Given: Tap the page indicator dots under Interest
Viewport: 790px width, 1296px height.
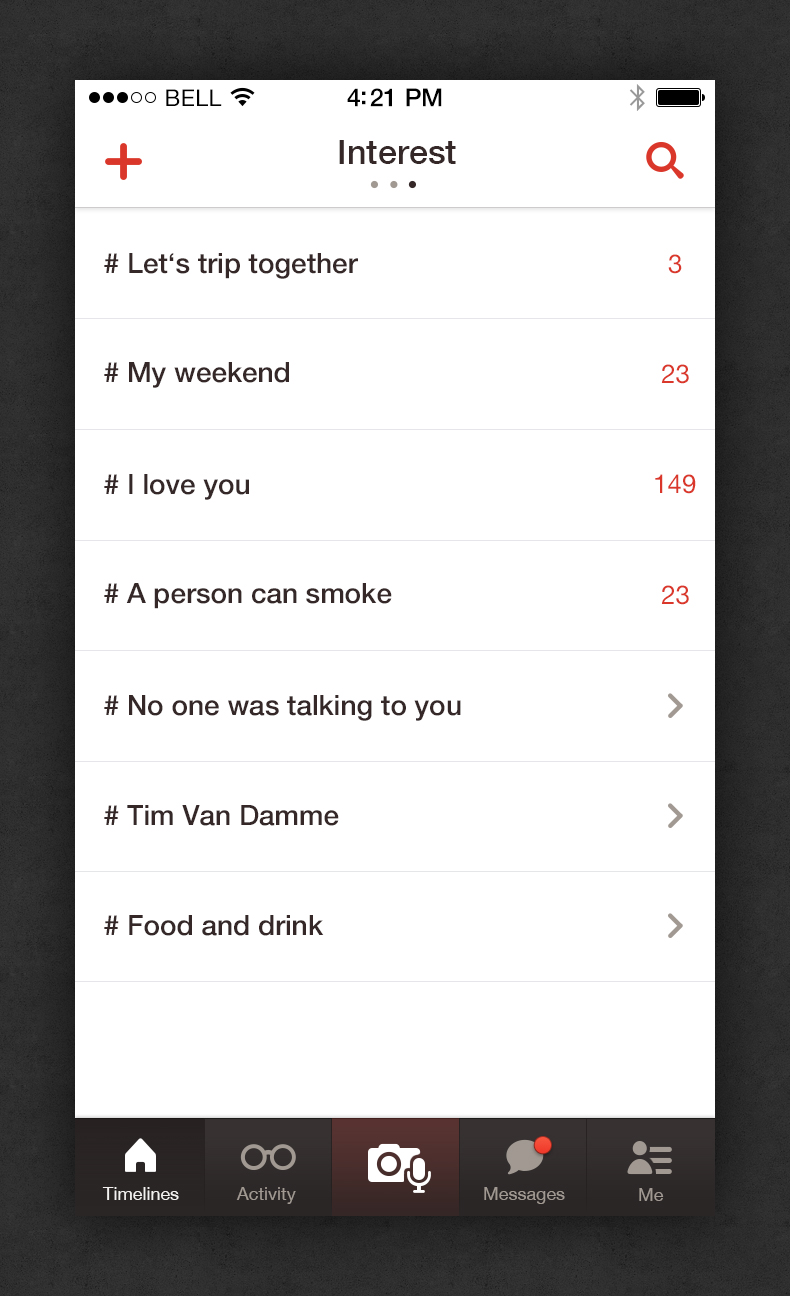Looking at the screenshot, I should pos(393,185).
